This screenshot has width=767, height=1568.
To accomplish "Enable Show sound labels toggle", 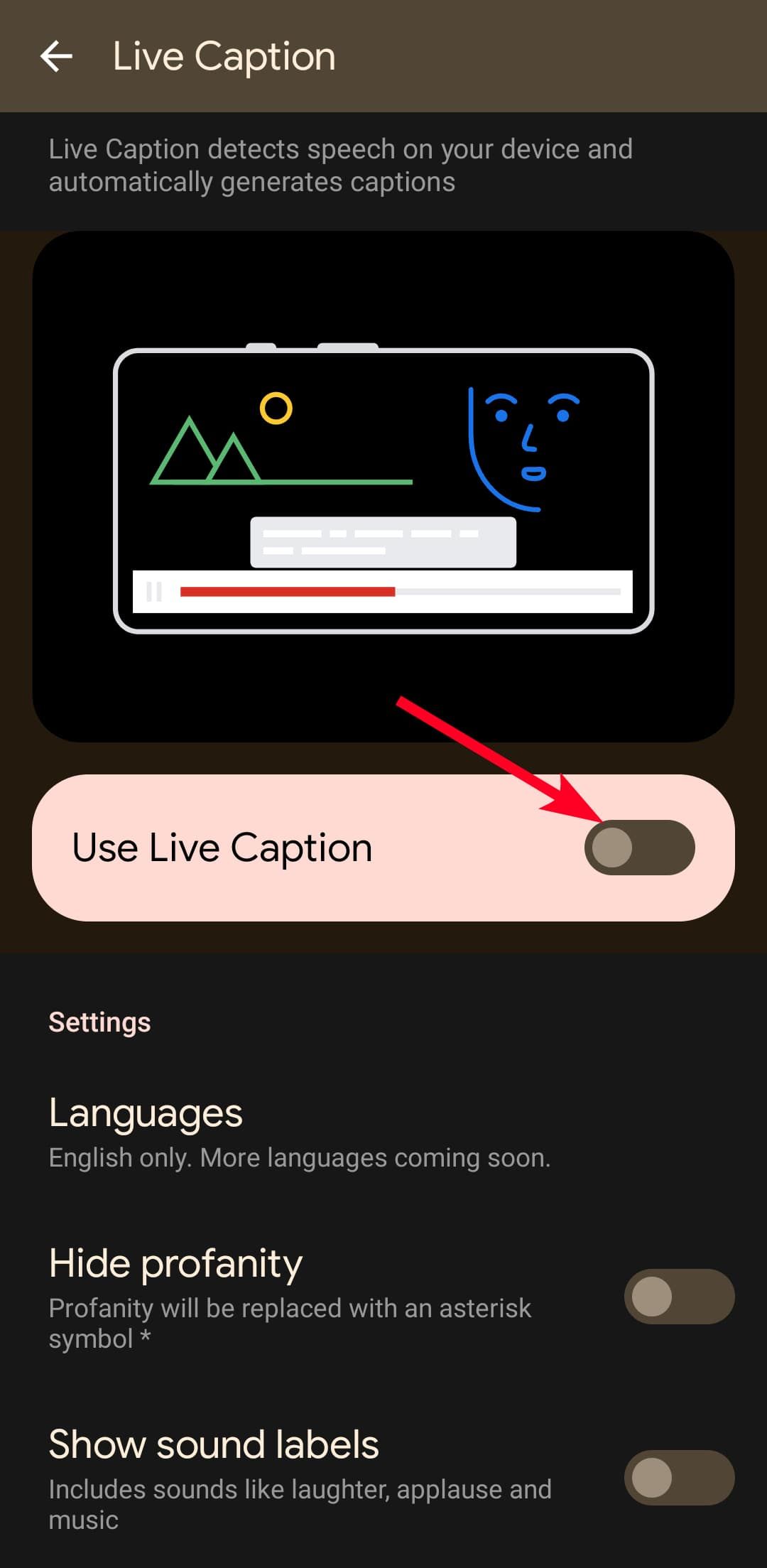I will [x=678, y=1477].
